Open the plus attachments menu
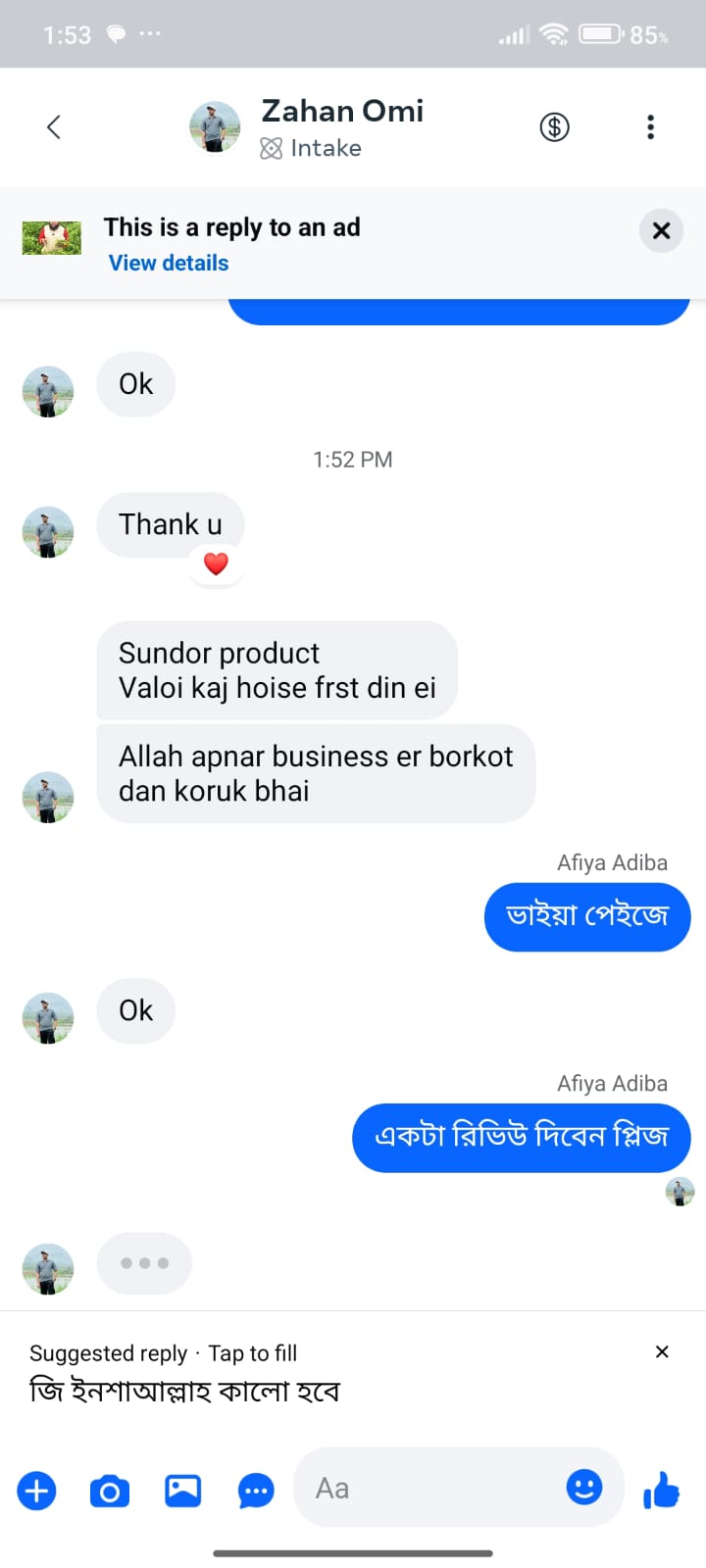706x1568 pixels. [36, 1491]
